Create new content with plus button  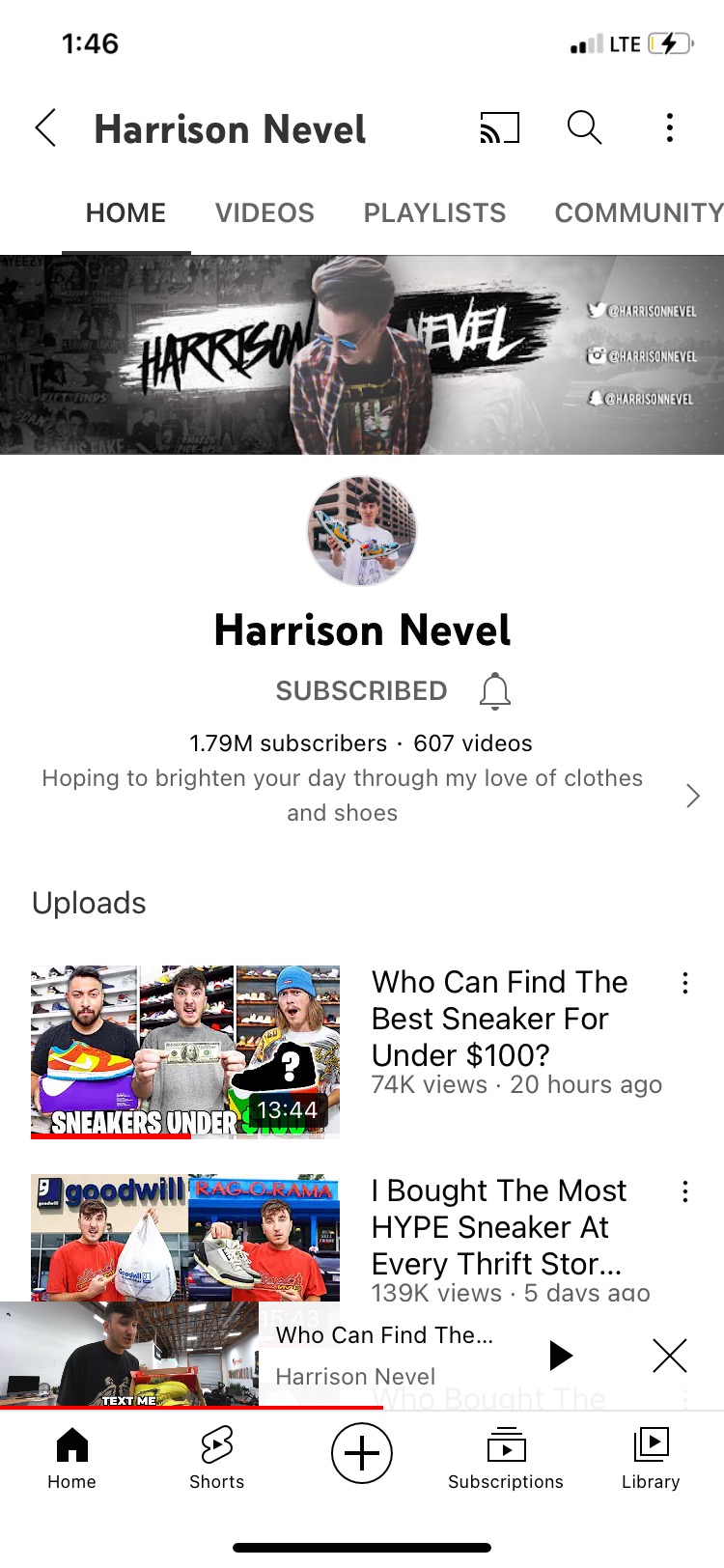point(362,1453)
